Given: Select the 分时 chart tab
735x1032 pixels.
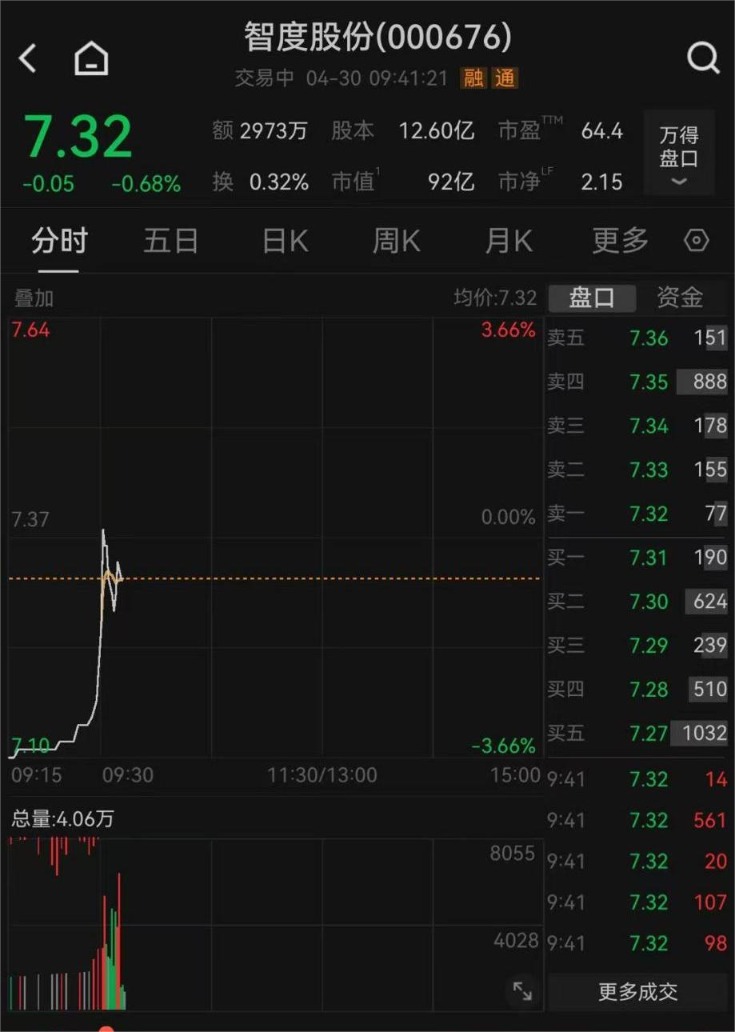Looking at the screenshot, I should (x=59, y=241).
